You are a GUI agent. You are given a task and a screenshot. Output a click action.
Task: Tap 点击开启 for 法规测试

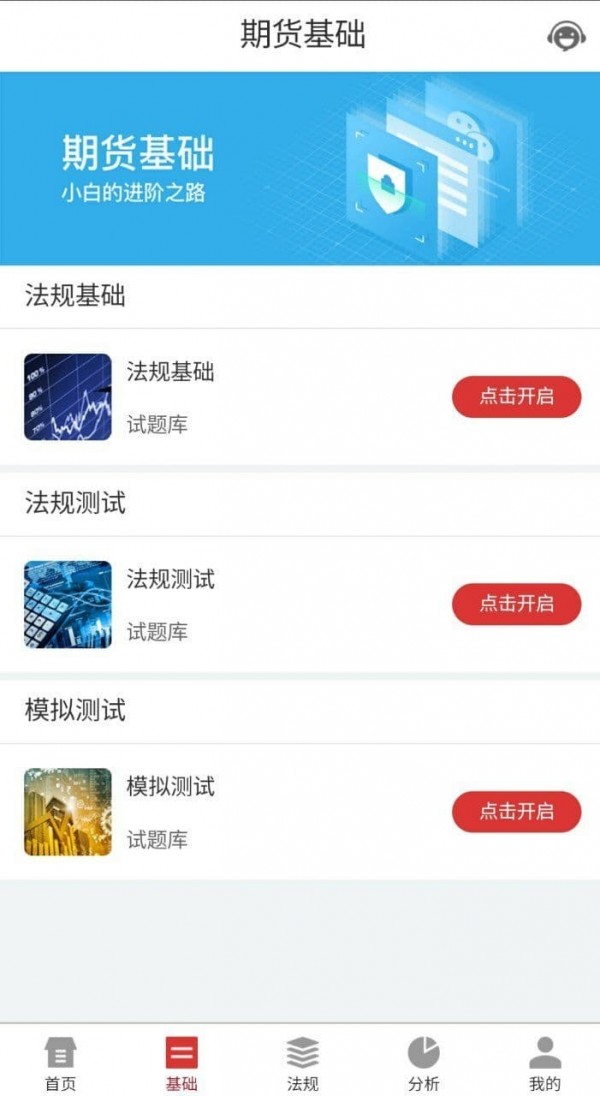[x=516, y=604]
